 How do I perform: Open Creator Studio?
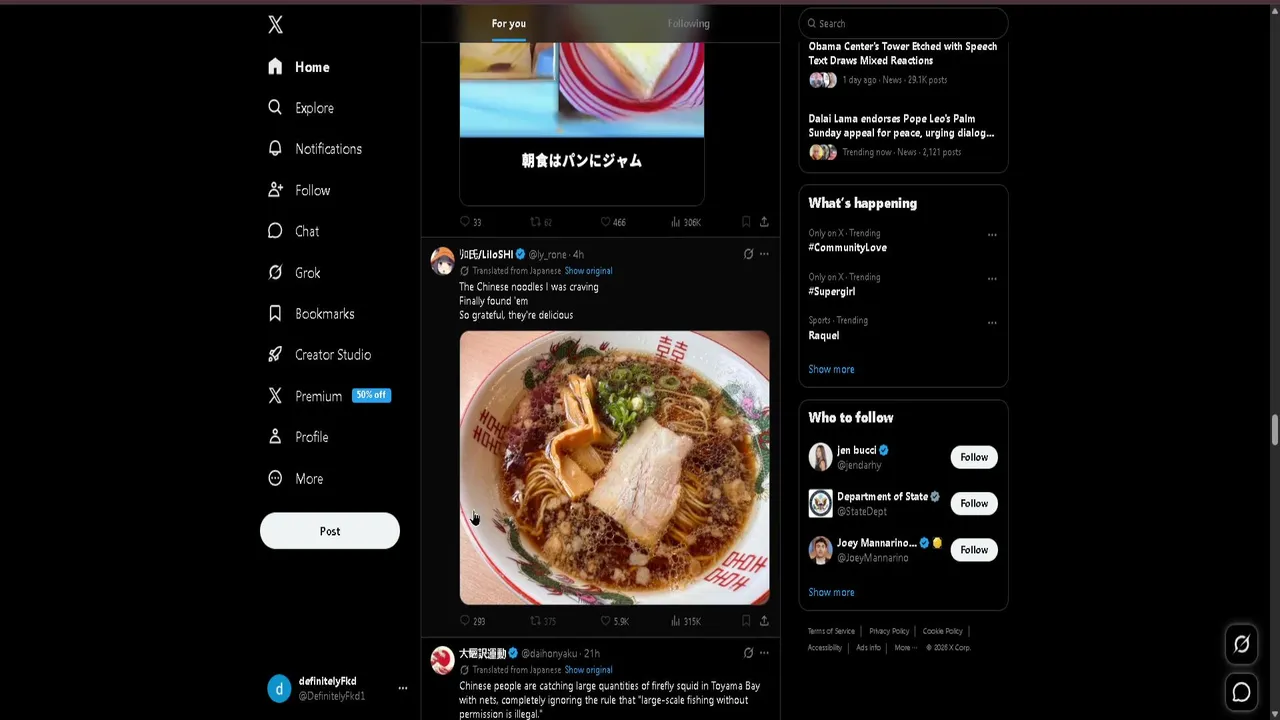(x=332, y=355)
